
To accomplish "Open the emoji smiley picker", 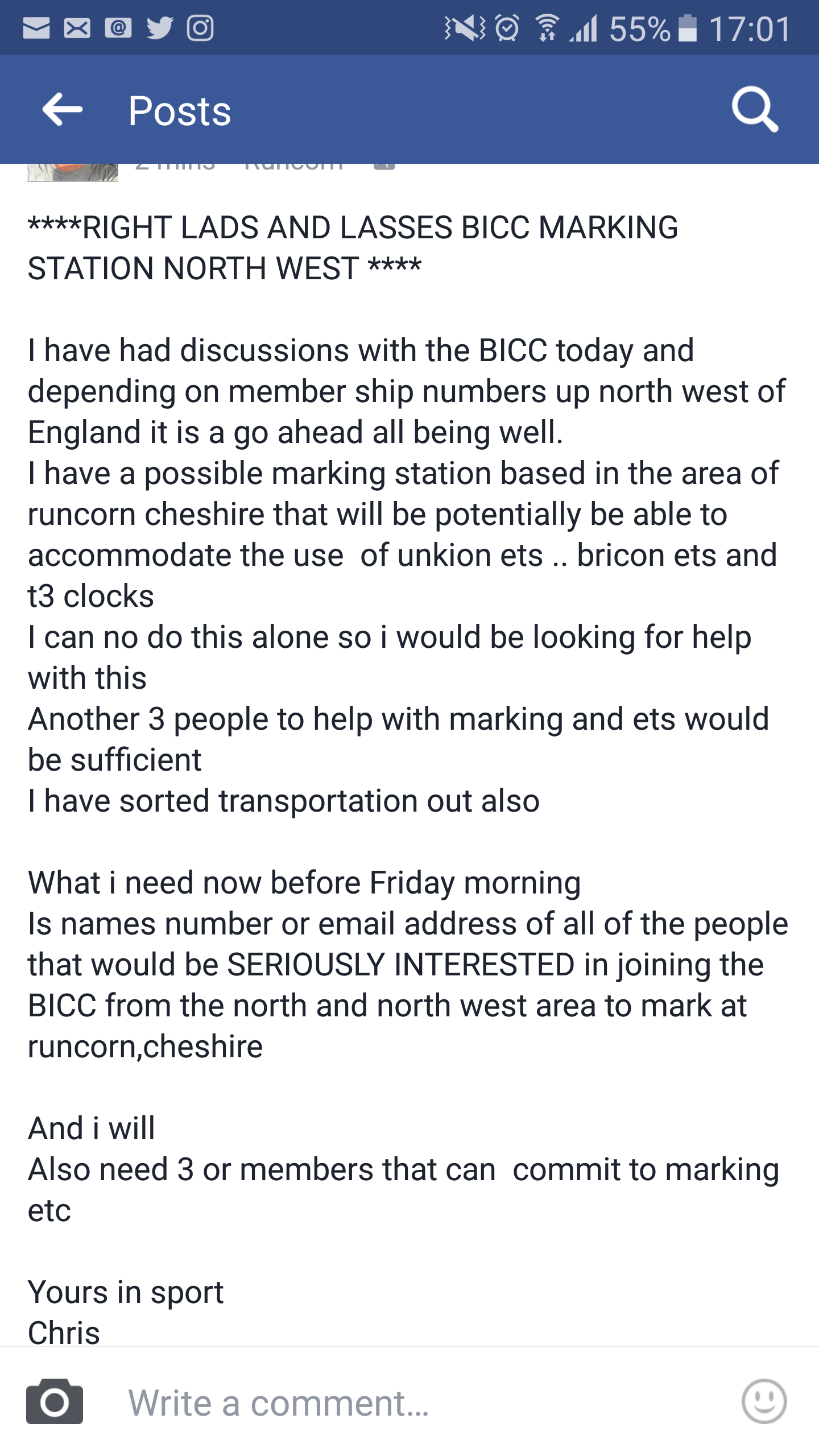I will [764, 1401].
